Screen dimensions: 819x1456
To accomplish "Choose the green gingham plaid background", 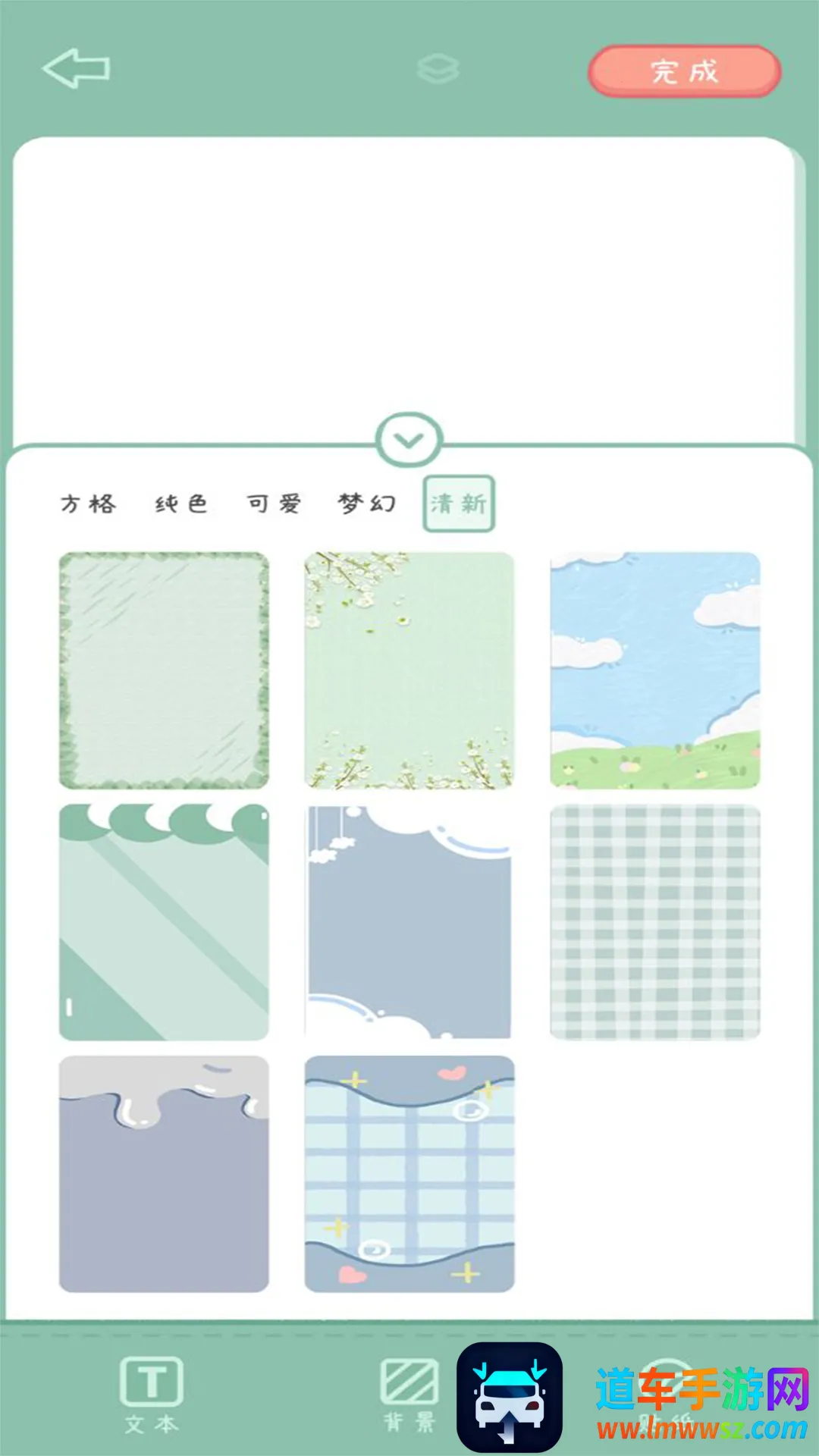I will [x=655, y=922].
